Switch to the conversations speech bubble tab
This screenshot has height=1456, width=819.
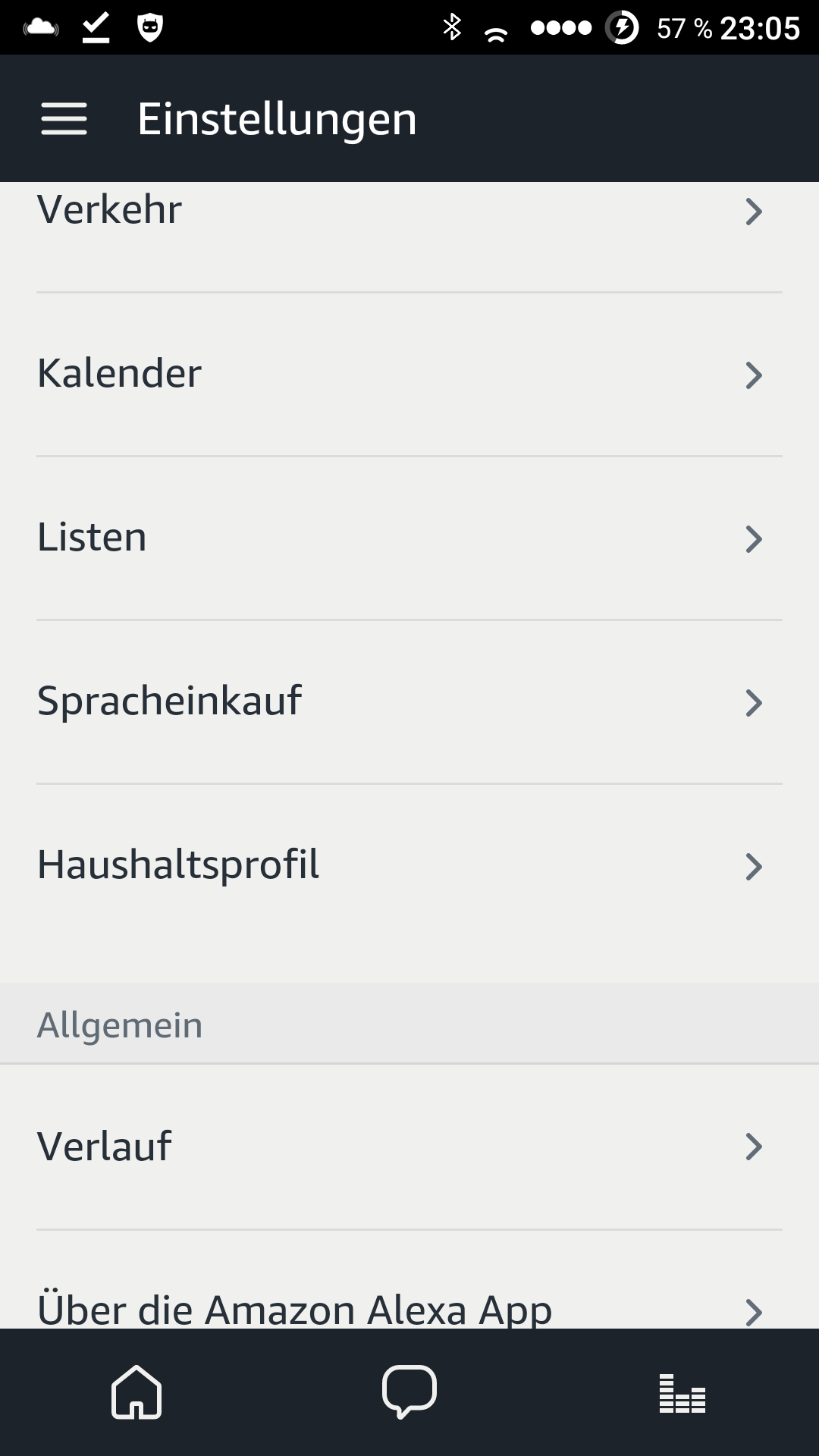409,1392
